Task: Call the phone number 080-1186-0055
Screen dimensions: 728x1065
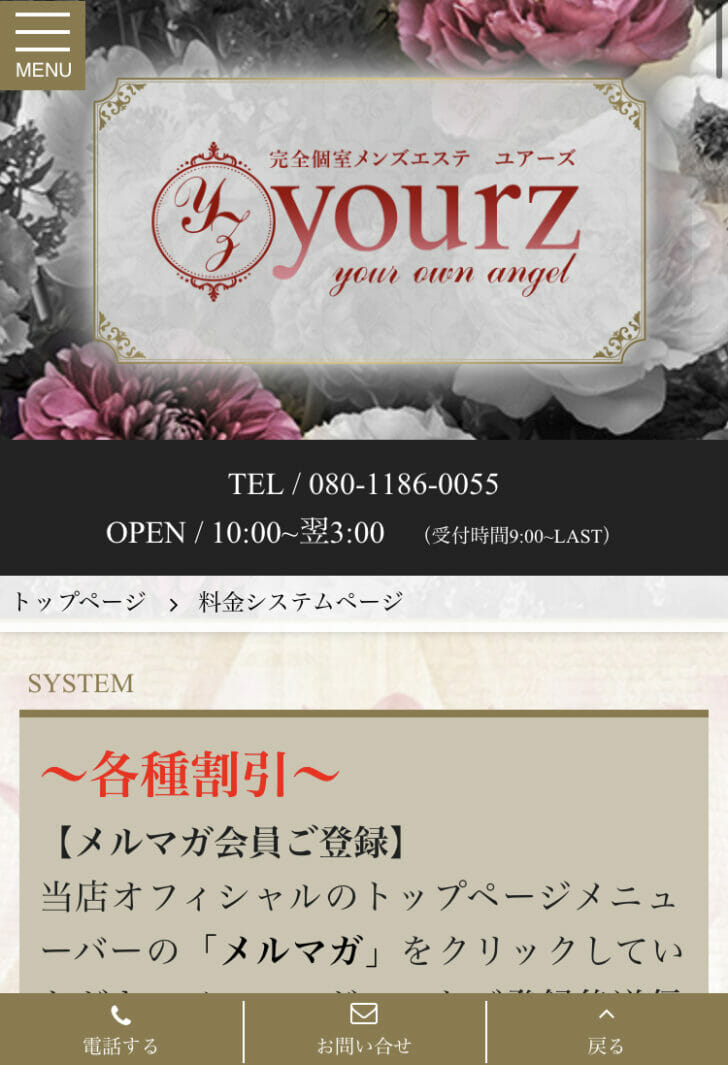Action: 403,484
